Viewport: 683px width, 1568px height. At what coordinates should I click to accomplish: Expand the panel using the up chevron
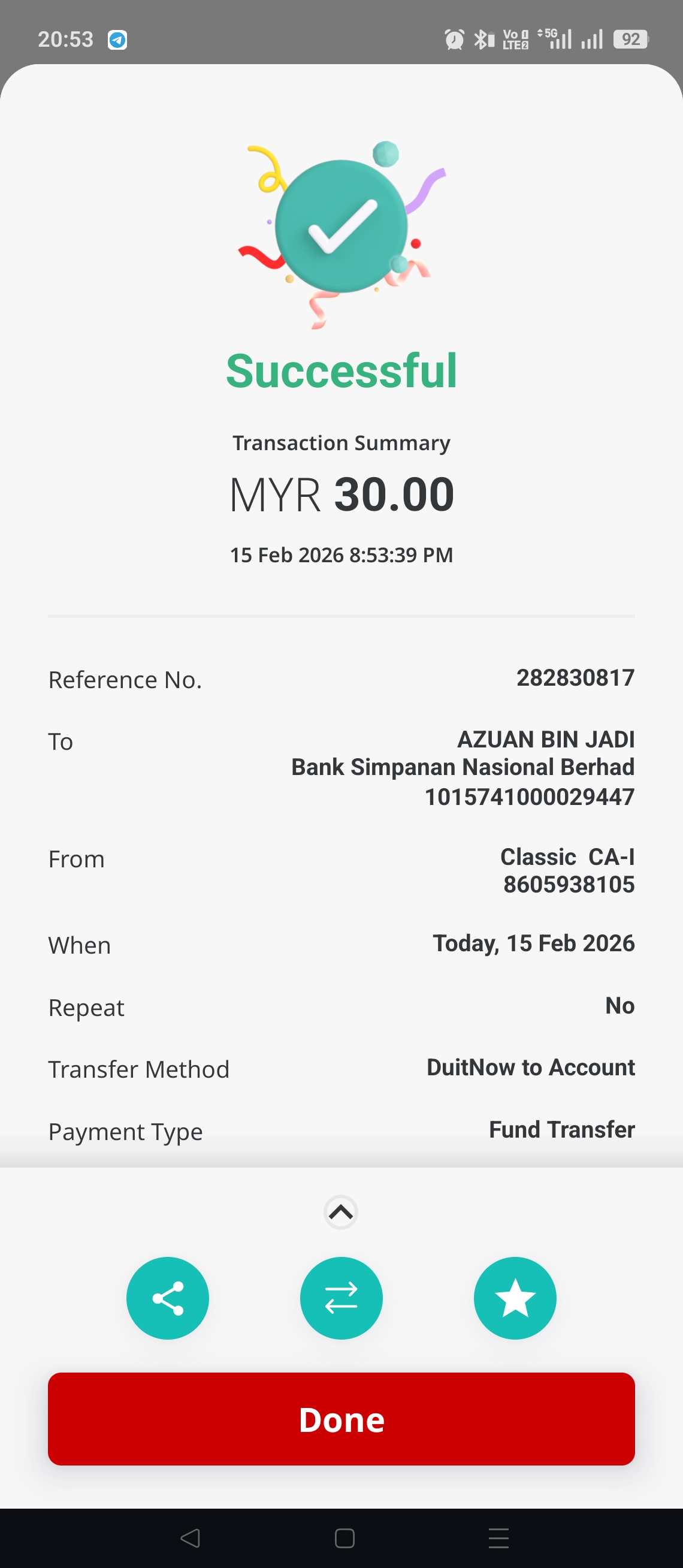pyautogui.click(x=340, y=1212)
